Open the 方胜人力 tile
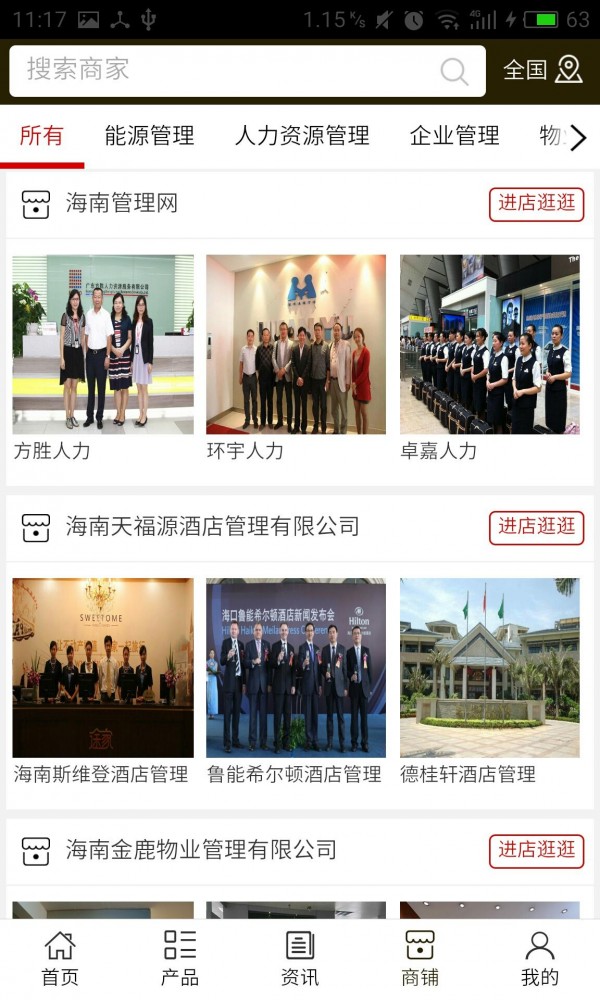The width and height of the screenshot is (600, 1000). tap(103, 345)
